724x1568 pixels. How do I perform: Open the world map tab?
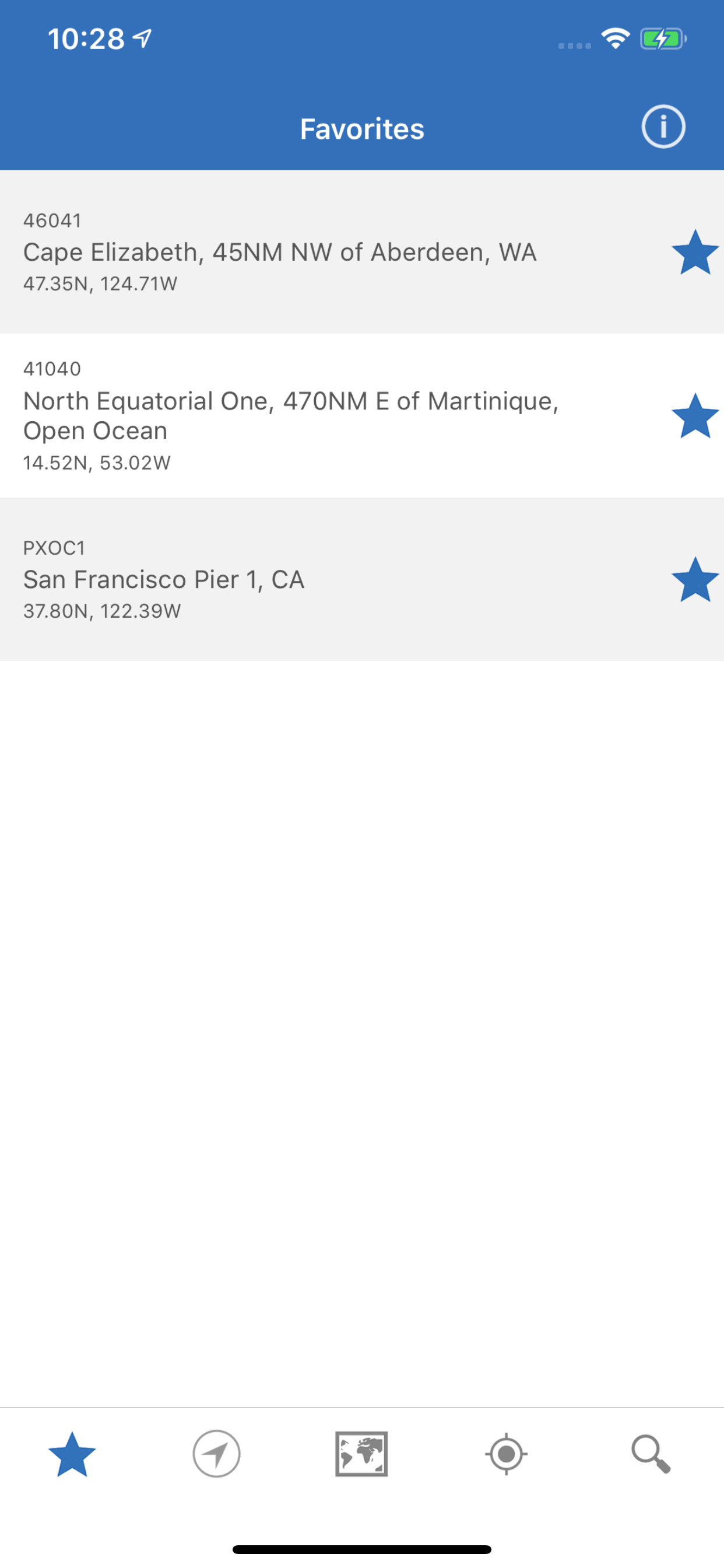click(361, 1454)
